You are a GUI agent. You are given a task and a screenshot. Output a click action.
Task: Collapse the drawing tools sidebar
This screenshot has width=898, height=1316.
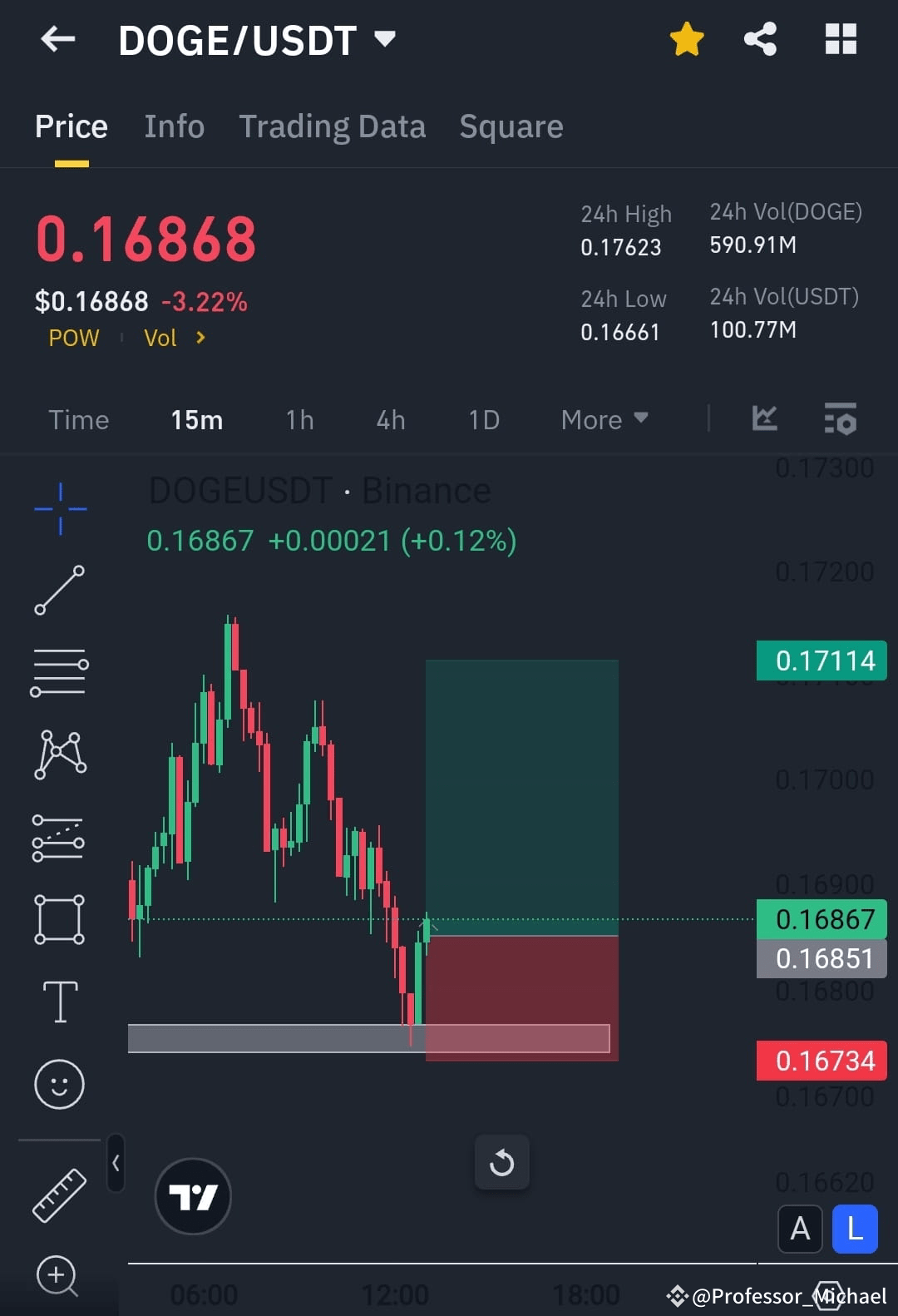pyautogui.click(x=116, y=1164)
